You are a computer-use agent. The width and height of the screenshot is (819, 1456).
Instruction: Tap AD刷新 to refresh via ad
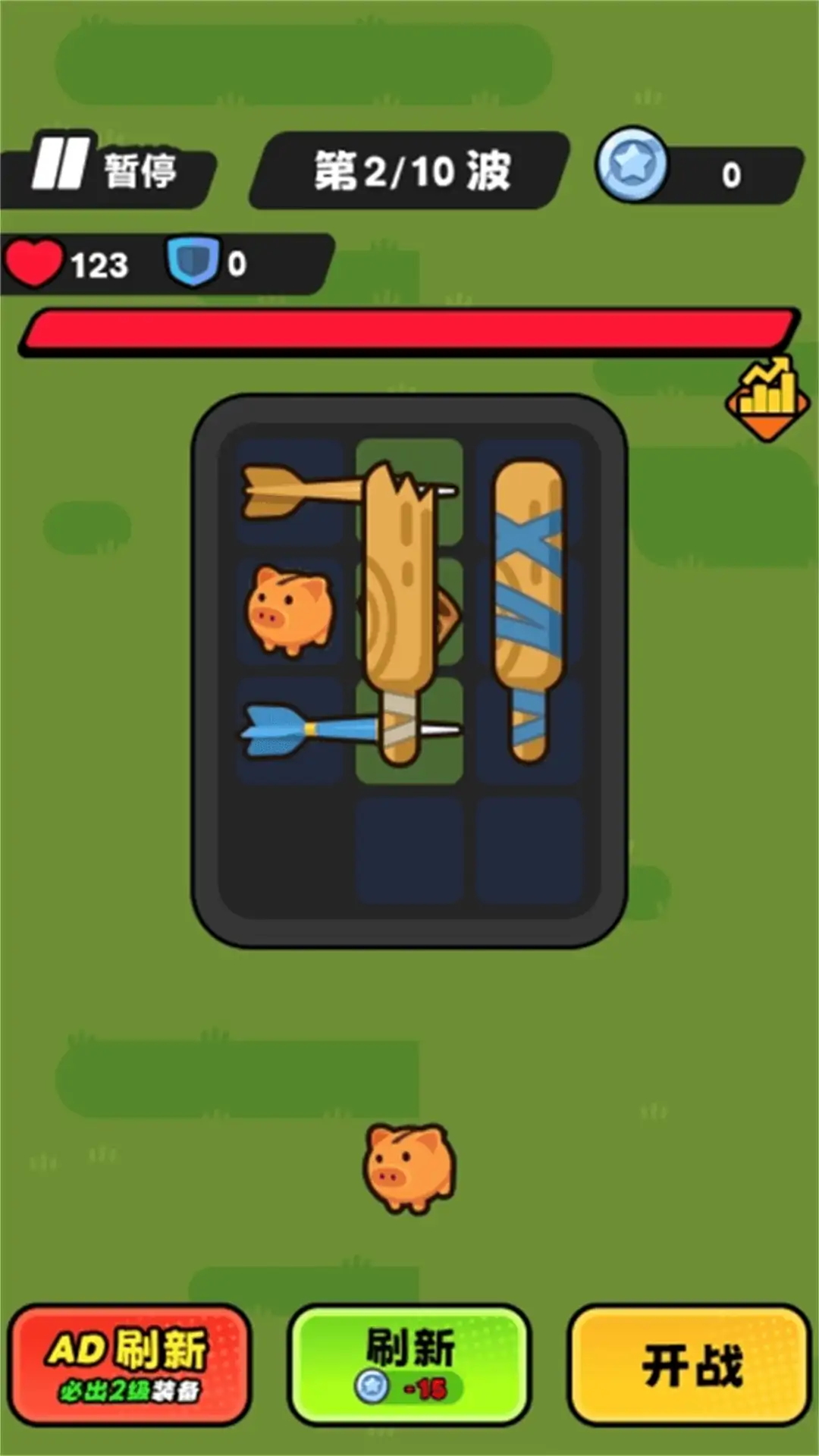click(129, 1365)
